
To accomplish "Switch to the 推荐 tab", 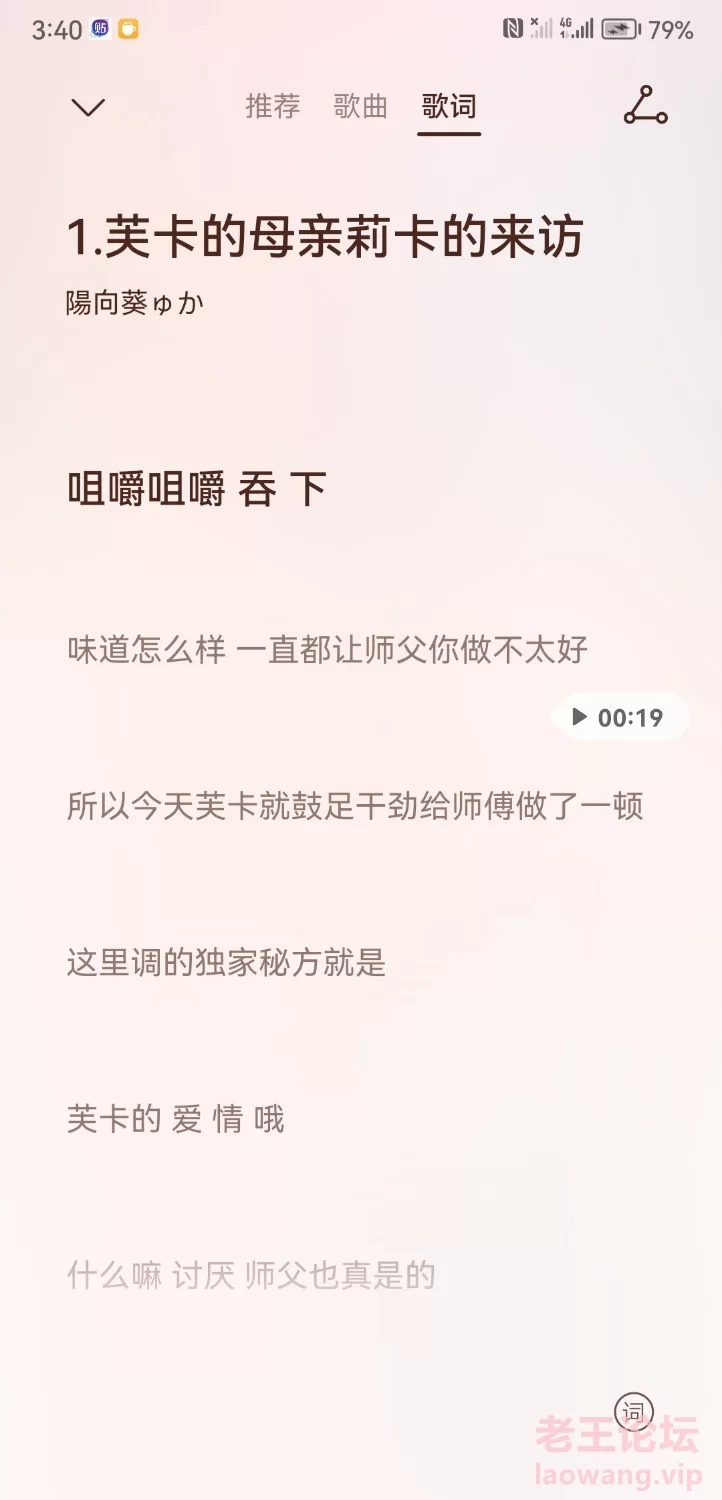I will [273, 106].
